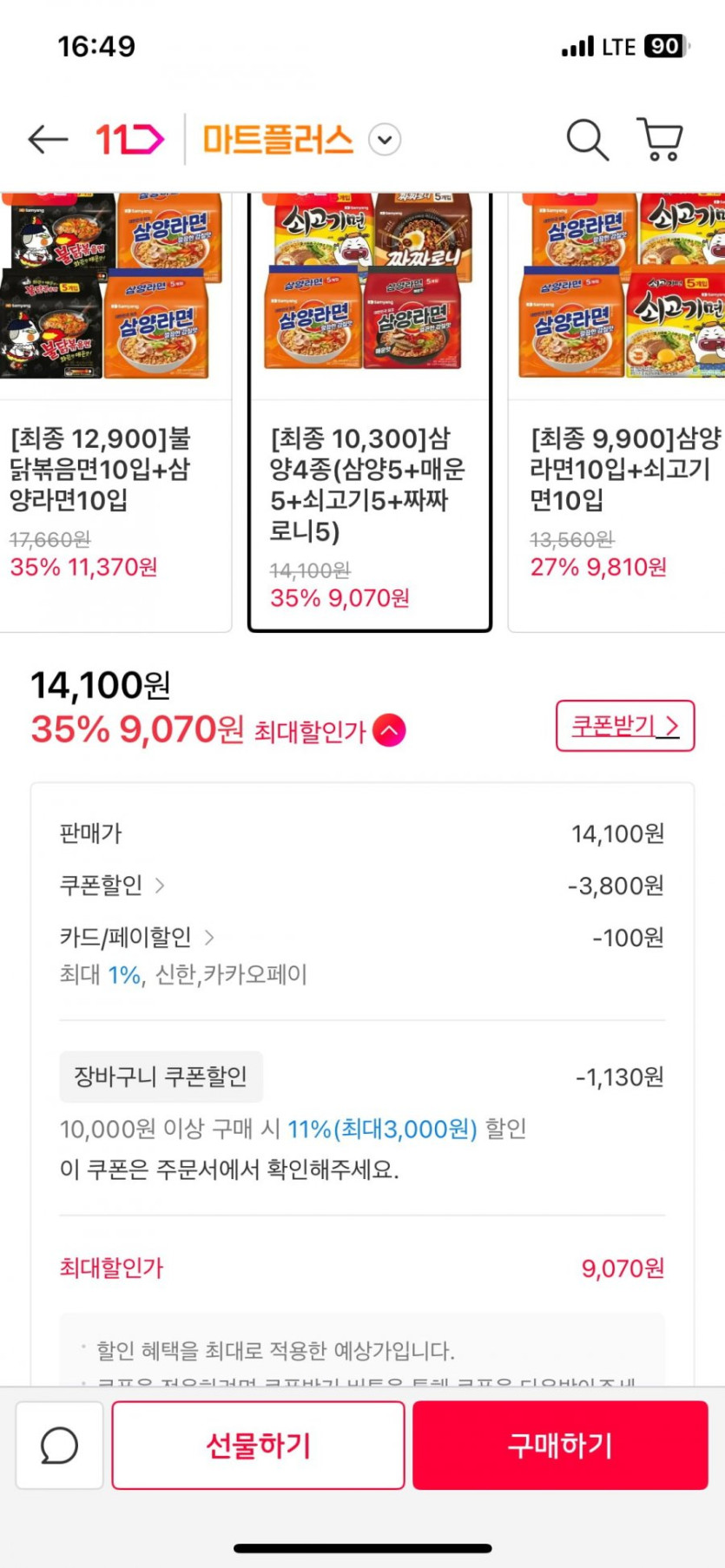
Task: Open 쿠폰할인 details
Action: click(x=112, y=886)
